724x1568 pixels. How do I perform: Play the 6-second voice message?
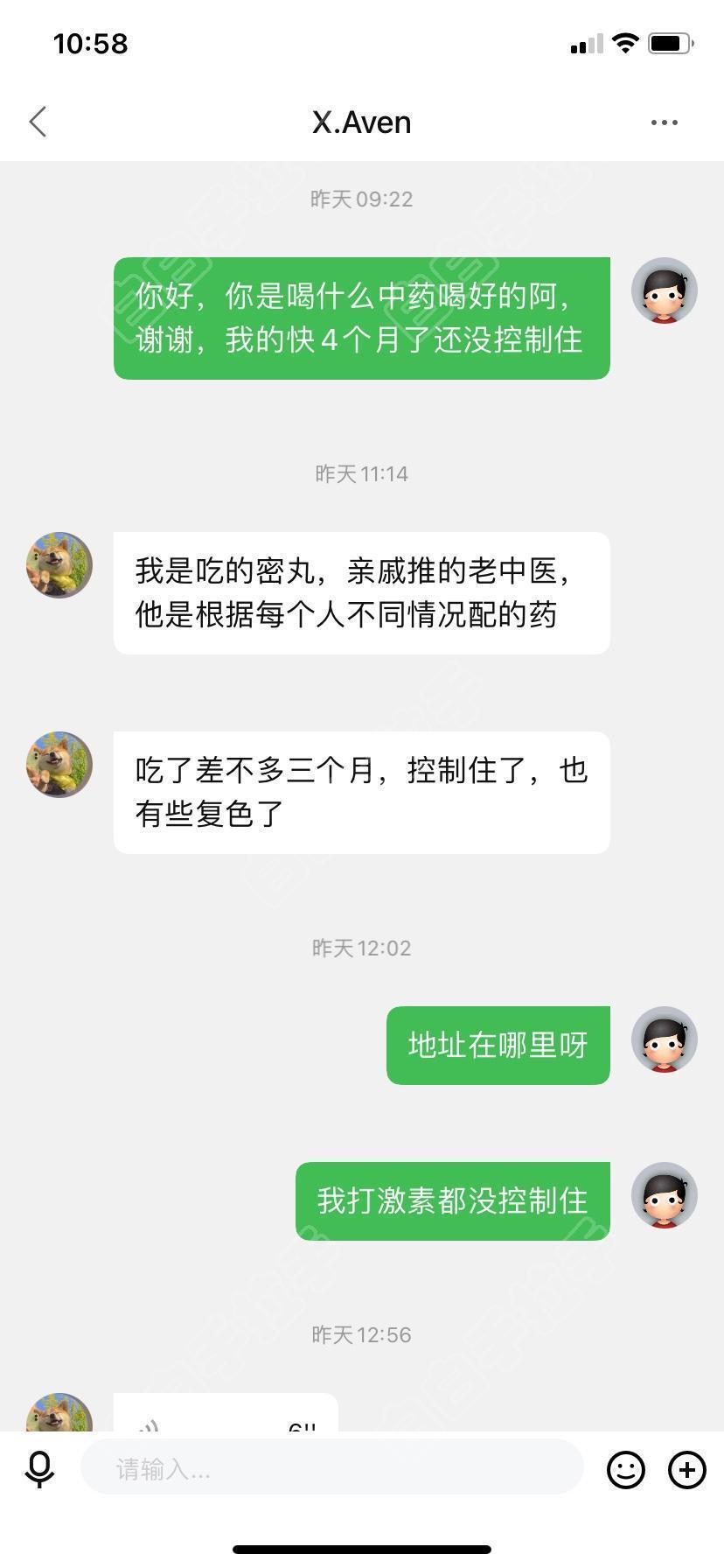click(x=226, y=1413)
